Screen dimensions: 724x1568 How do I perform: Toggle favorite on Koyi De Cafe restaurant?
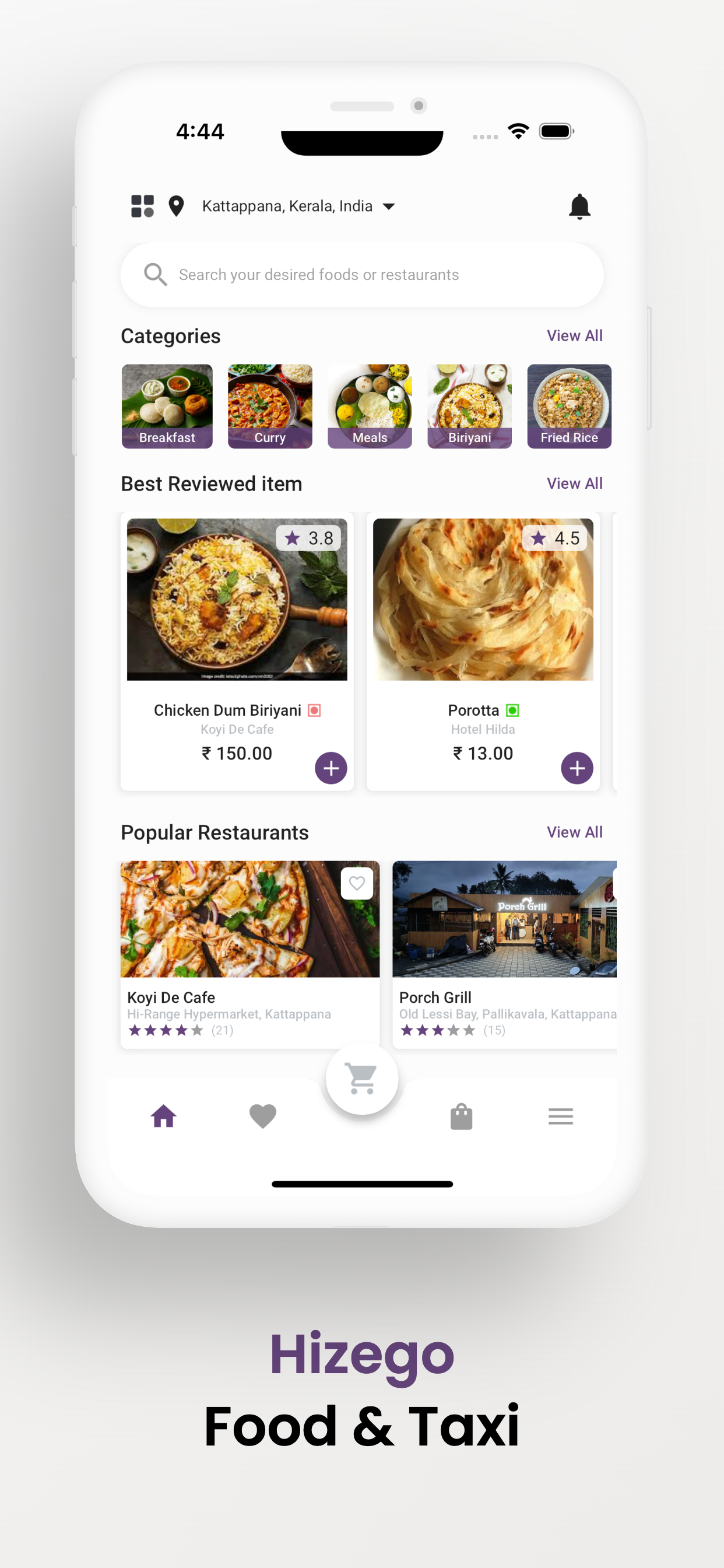pyautogui.click(x=357, y=883)
